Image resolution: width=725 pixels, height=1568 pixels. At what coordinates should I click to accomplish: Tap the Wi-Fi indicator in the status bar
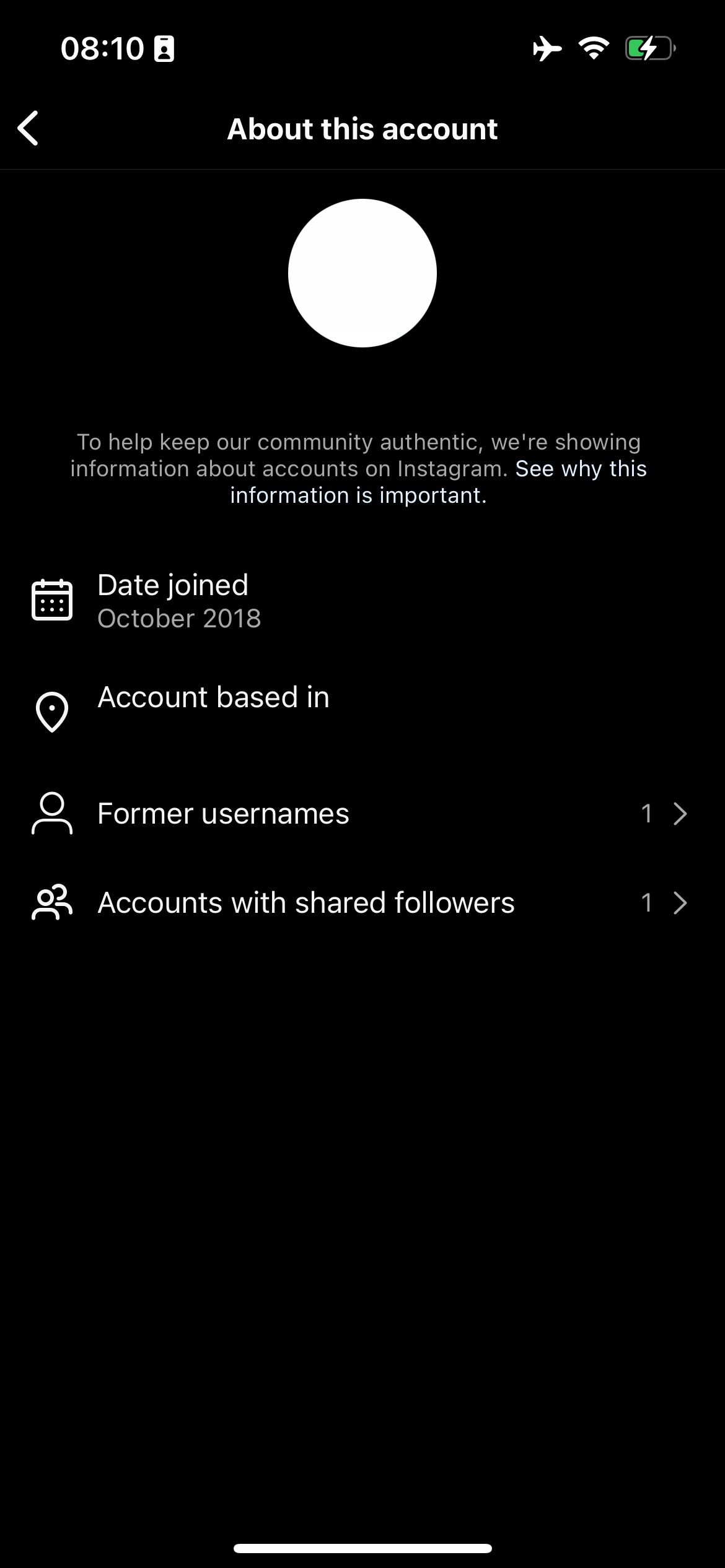594,48
